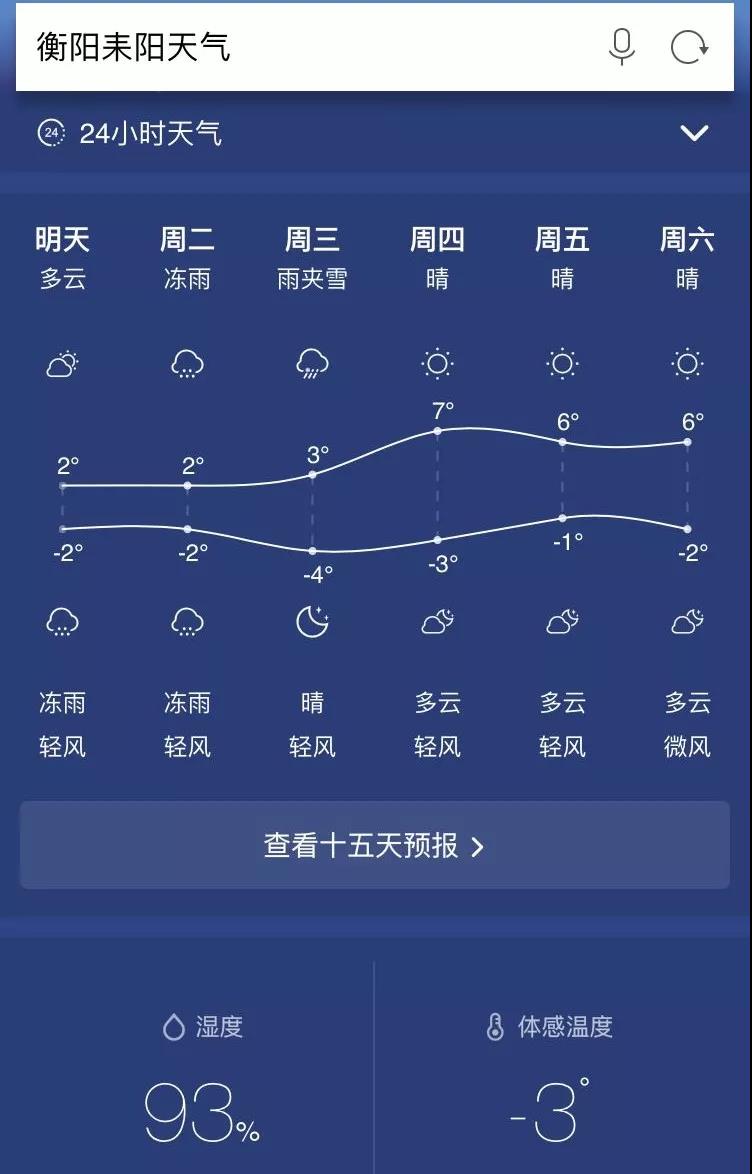
Task: Tap the night moon icon under 周三
Action: [312, 622]
